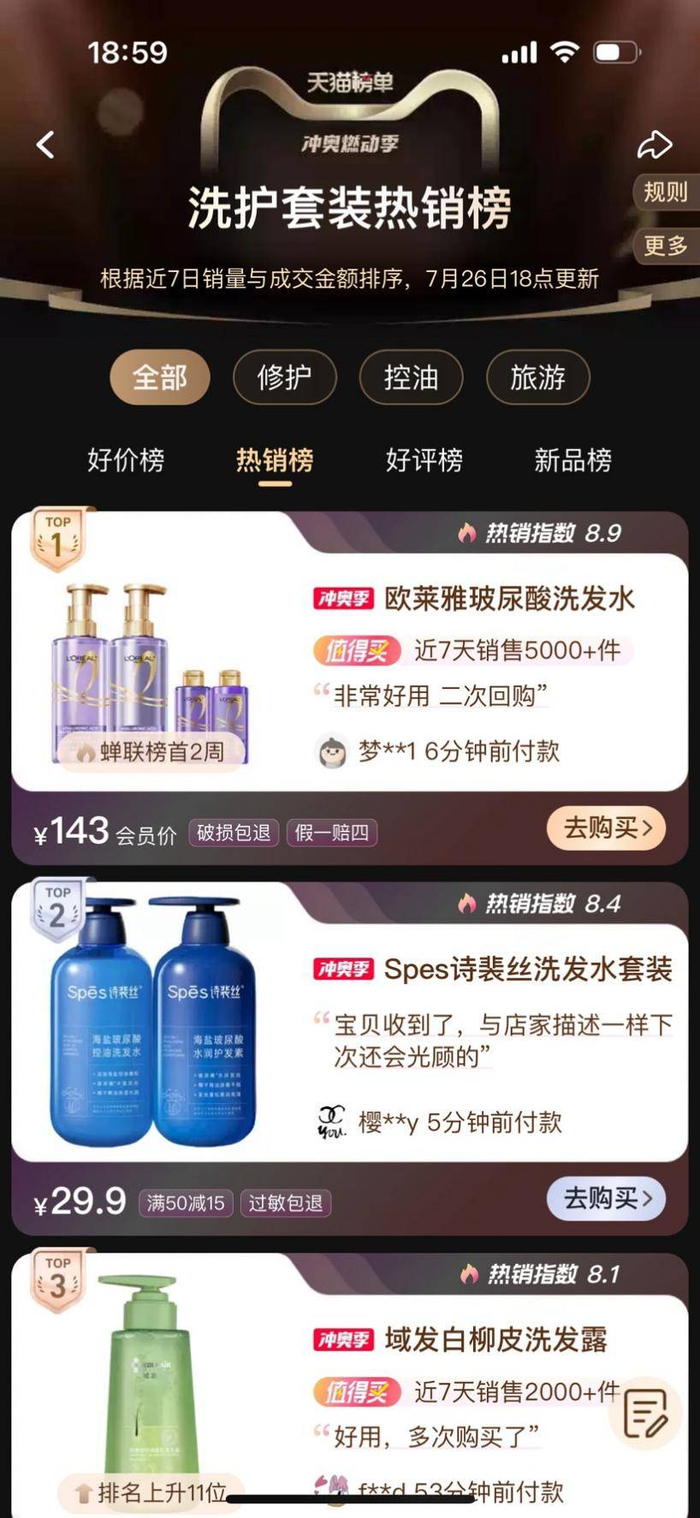This screenshot has height=1518, width=700.
Task: Filter by 控油 category
Action: click(x=411, y=378)
